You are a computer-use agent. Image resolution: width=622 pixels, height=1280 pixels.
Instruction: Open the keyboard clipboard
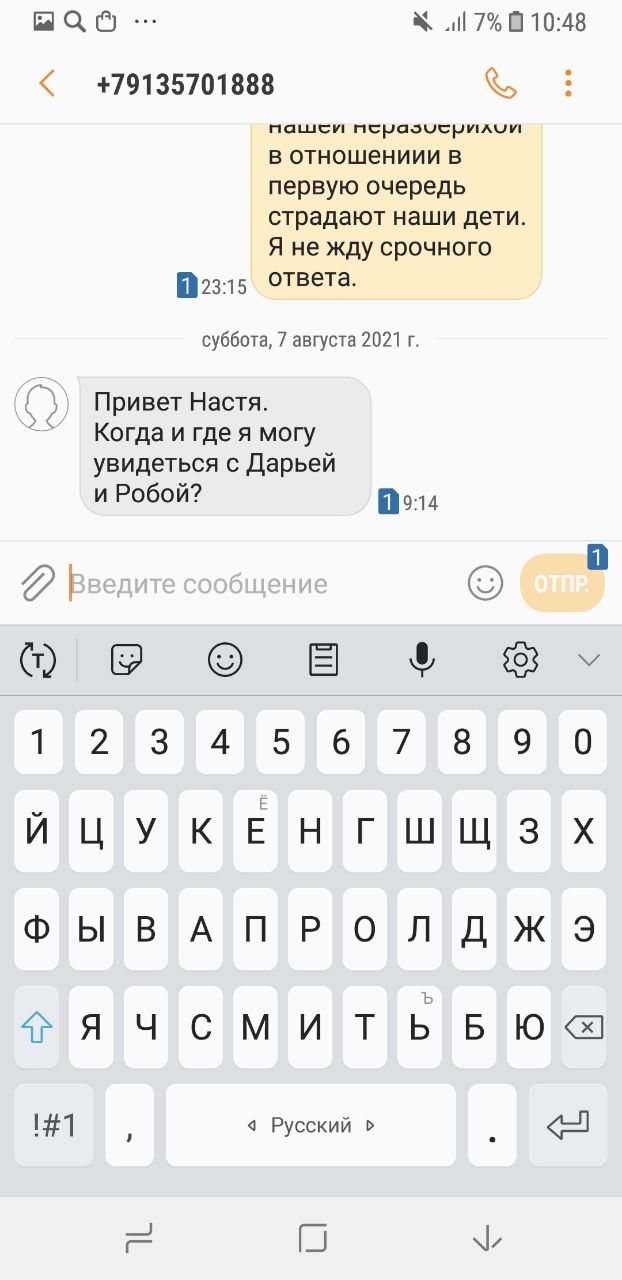tap(323, 659)
